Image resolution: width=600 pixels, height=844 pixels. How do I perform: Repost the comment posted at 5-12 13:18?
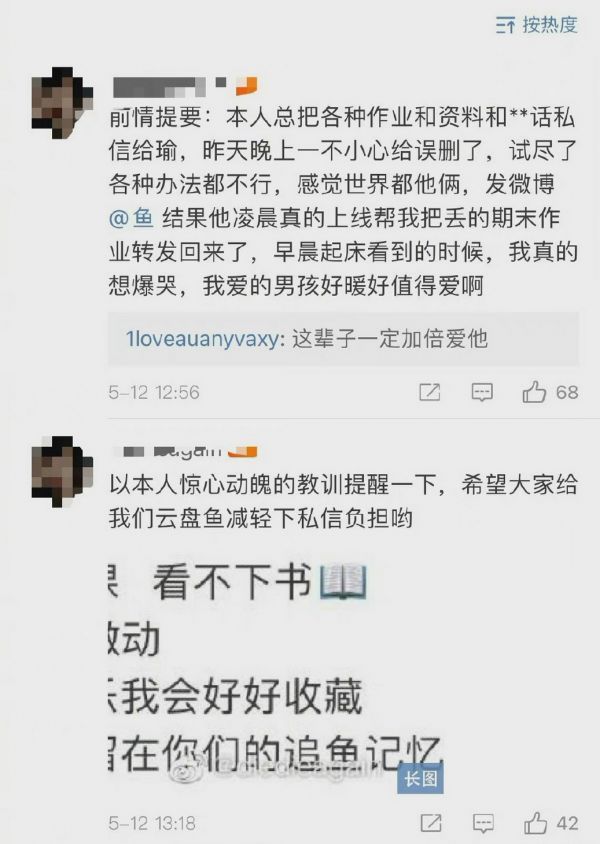pos(429,824)
